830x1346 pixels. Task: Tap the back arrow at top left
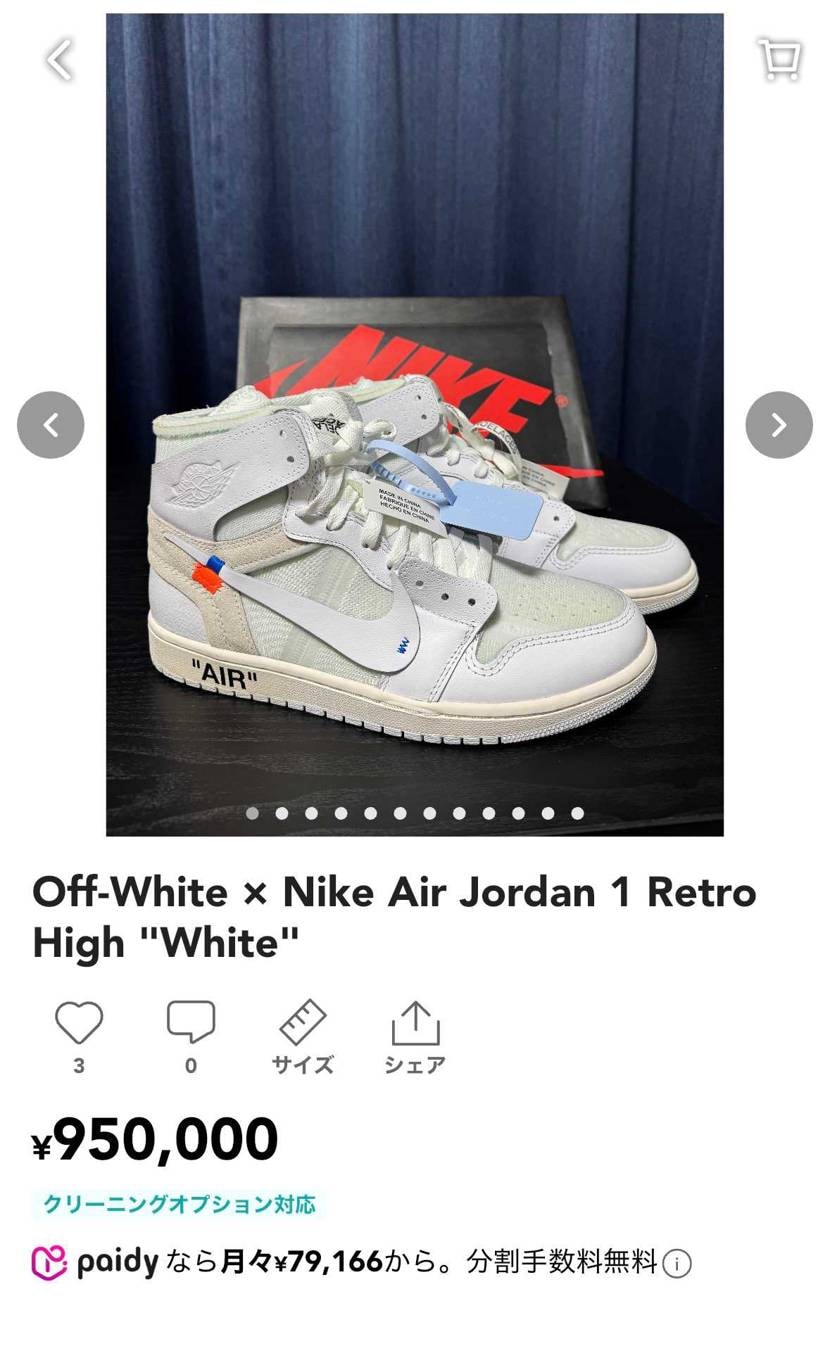pos(58,60)
